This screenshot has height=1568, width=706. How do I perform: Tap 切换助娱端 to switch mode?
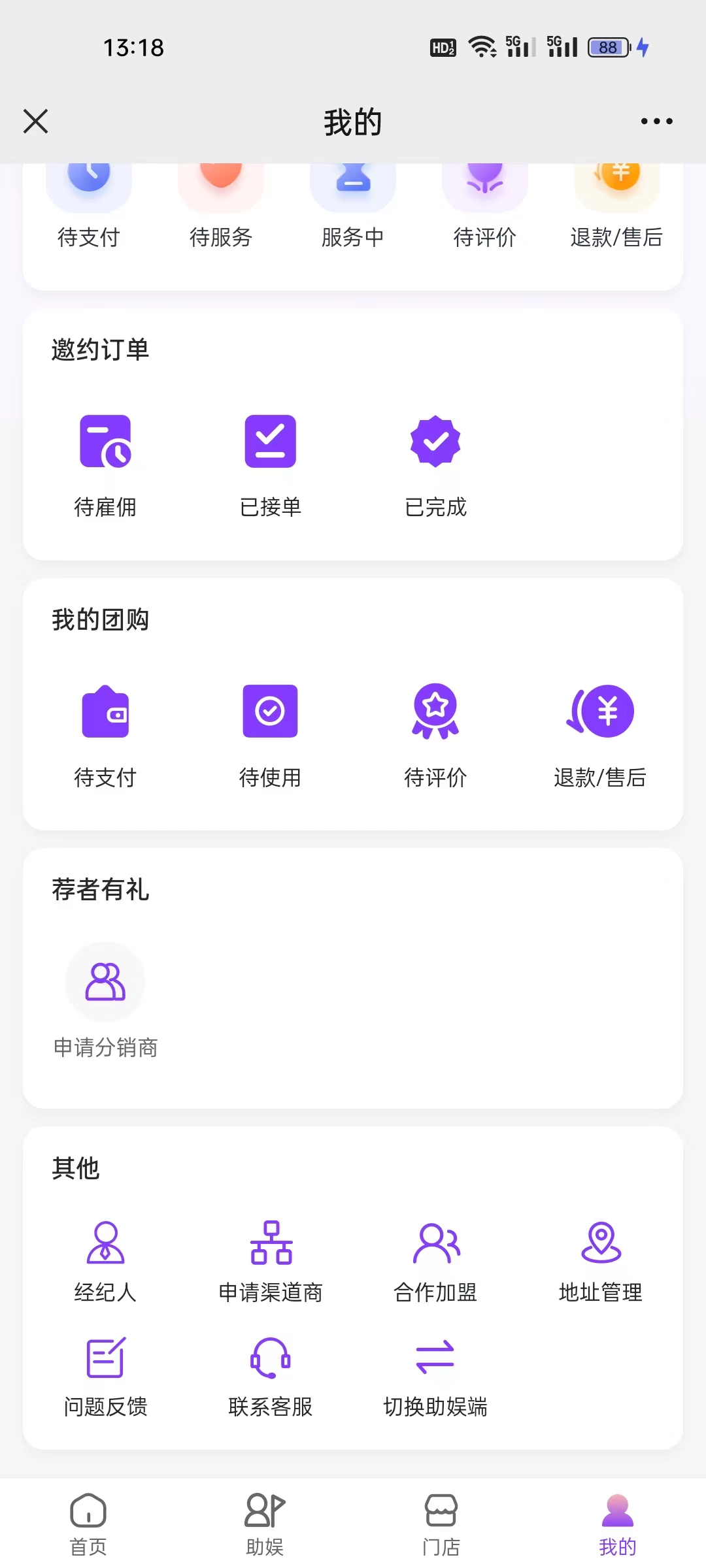[x=435, y=1375]
